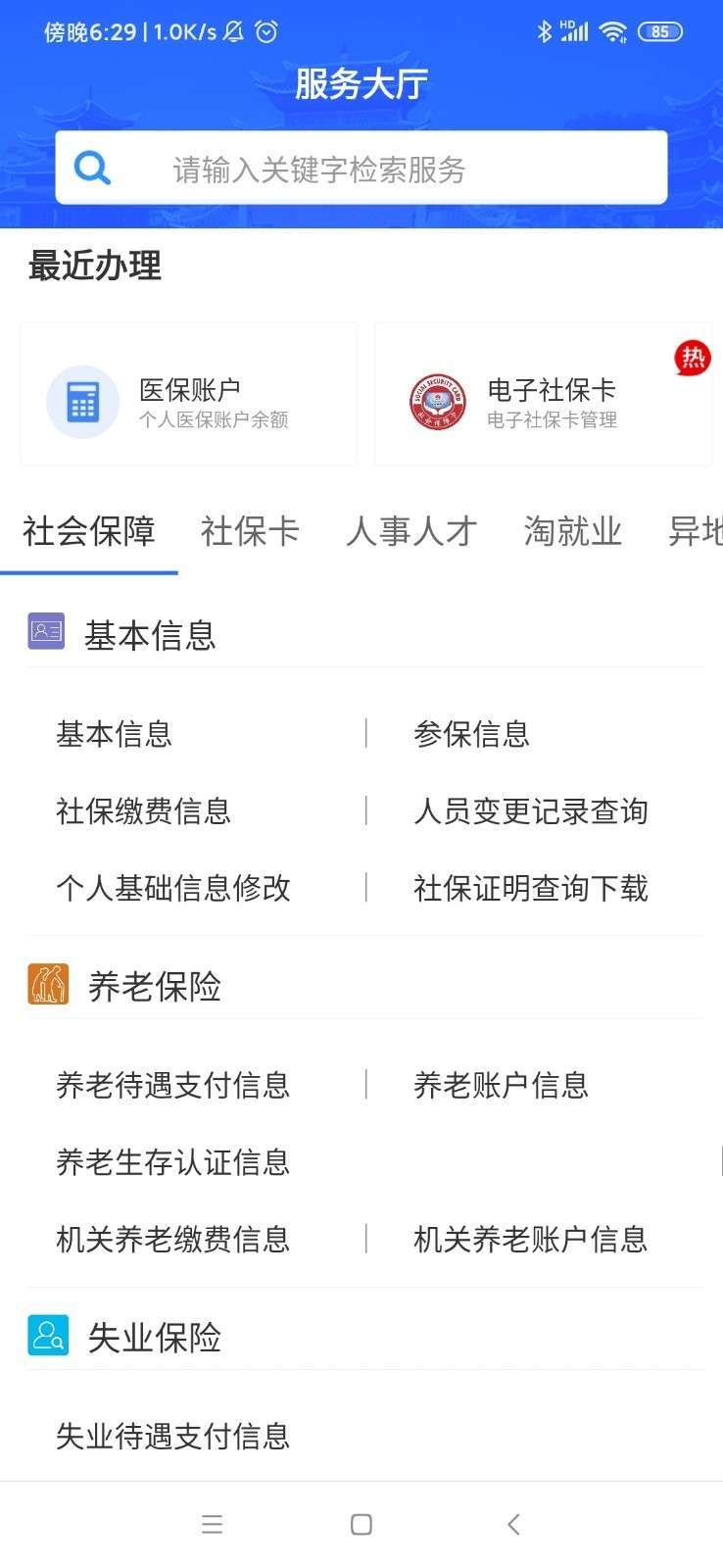Open 个人基础信息修改

click(x=172, y=888)
